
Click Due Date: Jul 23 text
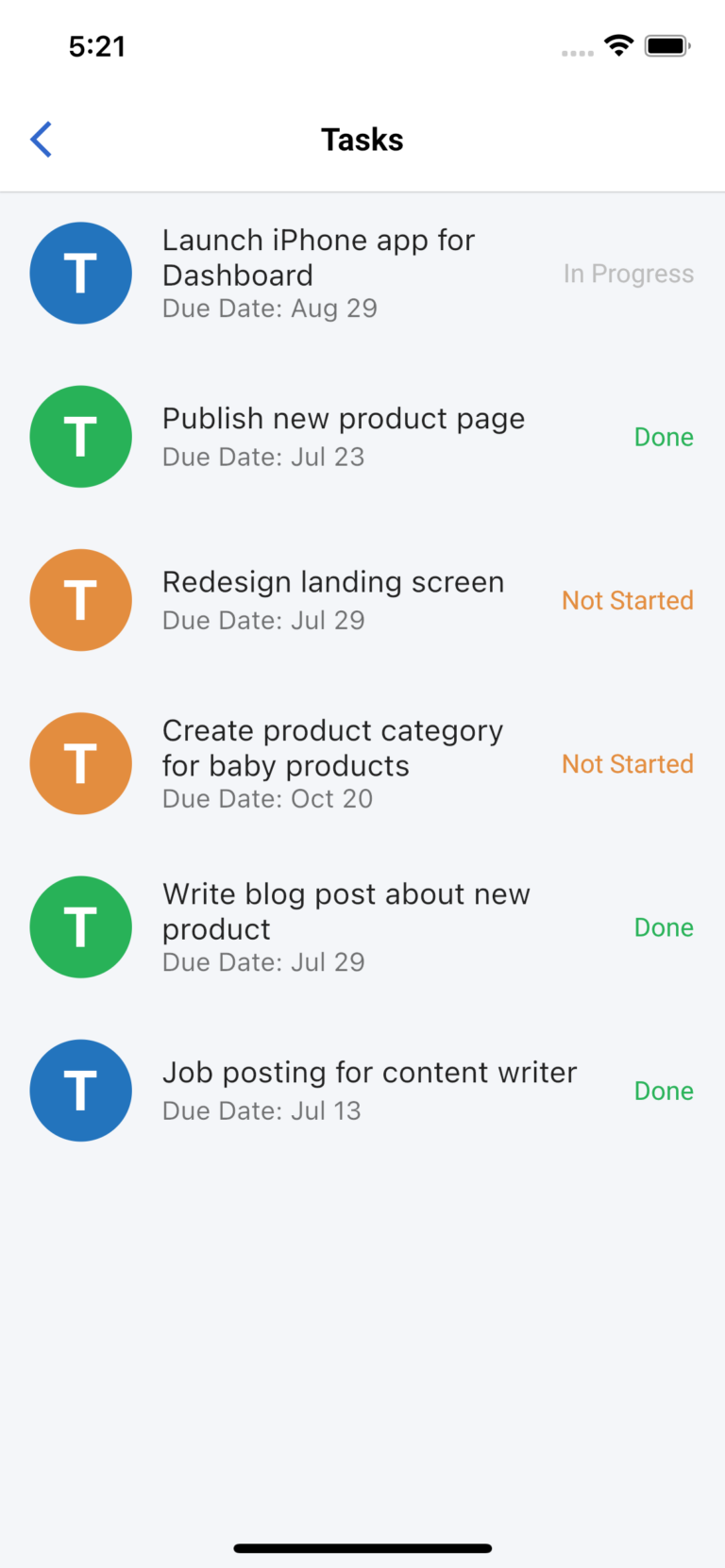(263, 457)
